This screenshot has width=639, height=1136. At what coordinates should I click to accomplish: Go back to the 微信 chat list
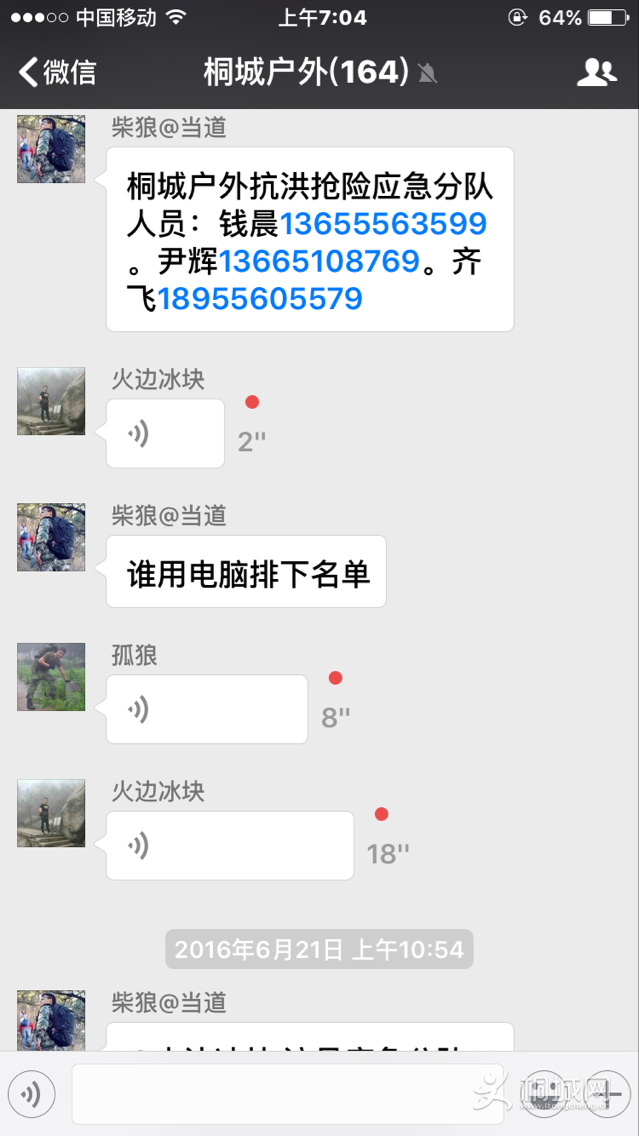(58, 72)
